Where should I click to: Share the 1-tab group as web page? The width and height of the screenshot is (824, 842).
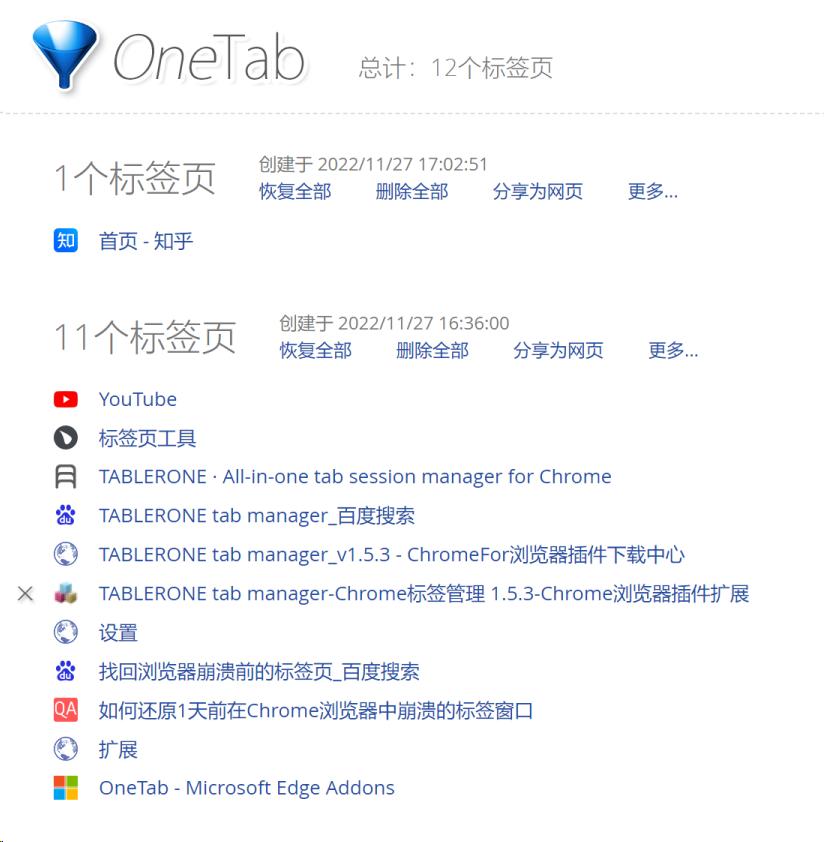click(x=537, y=192)
